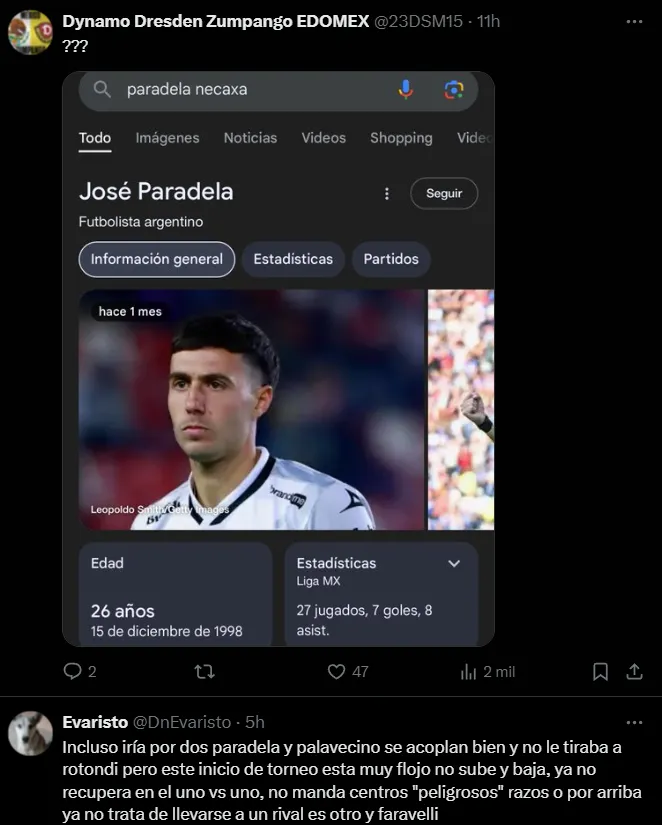Open the overflow menu on Dynamo Dresden's post
The width and height of the screenshot is (662, 825).
click(634, 21)
